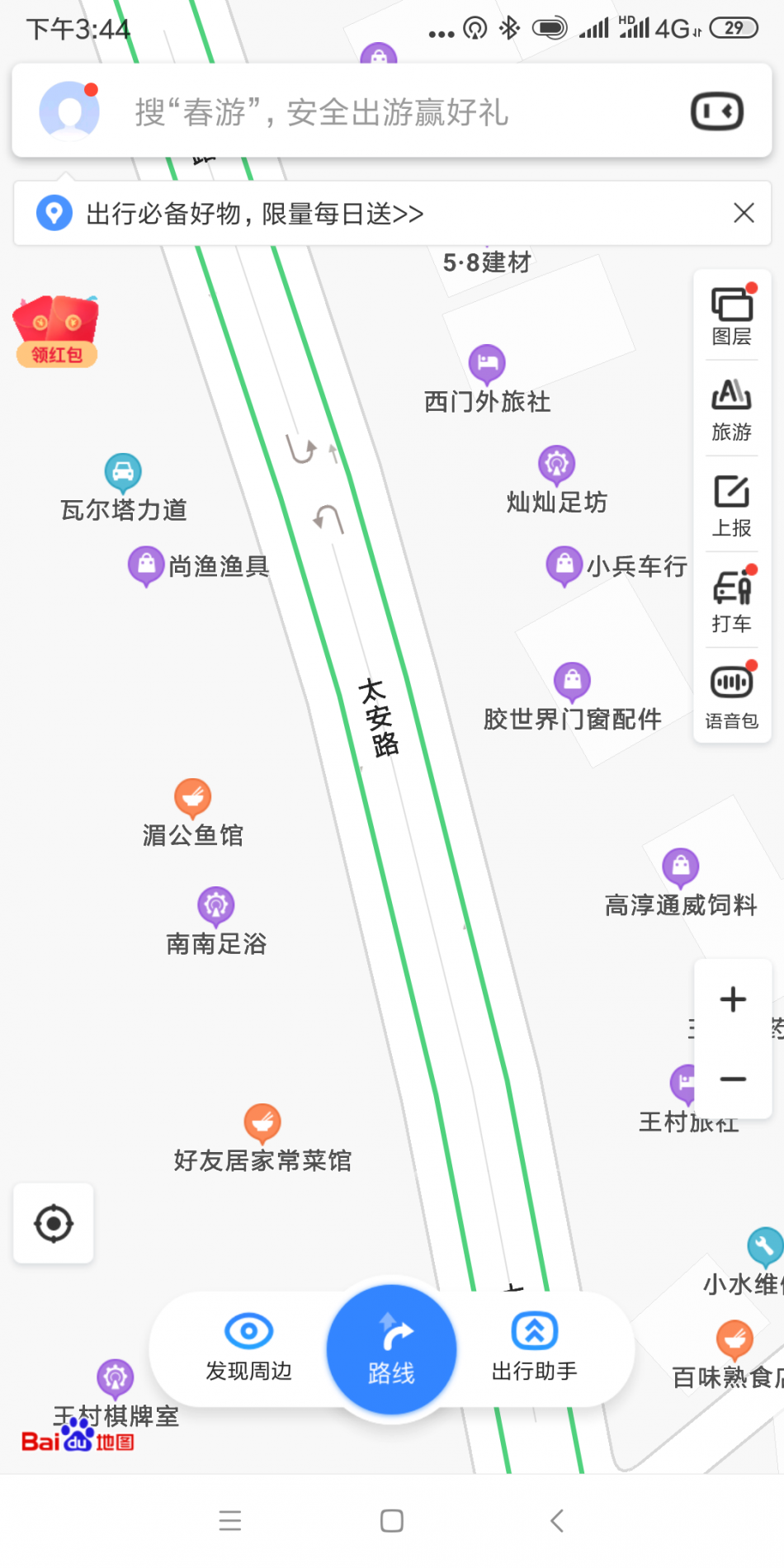Screen dimensions: 784x1568
Task: Claim the 领红包 red envelope
Action: click(56, 332)
